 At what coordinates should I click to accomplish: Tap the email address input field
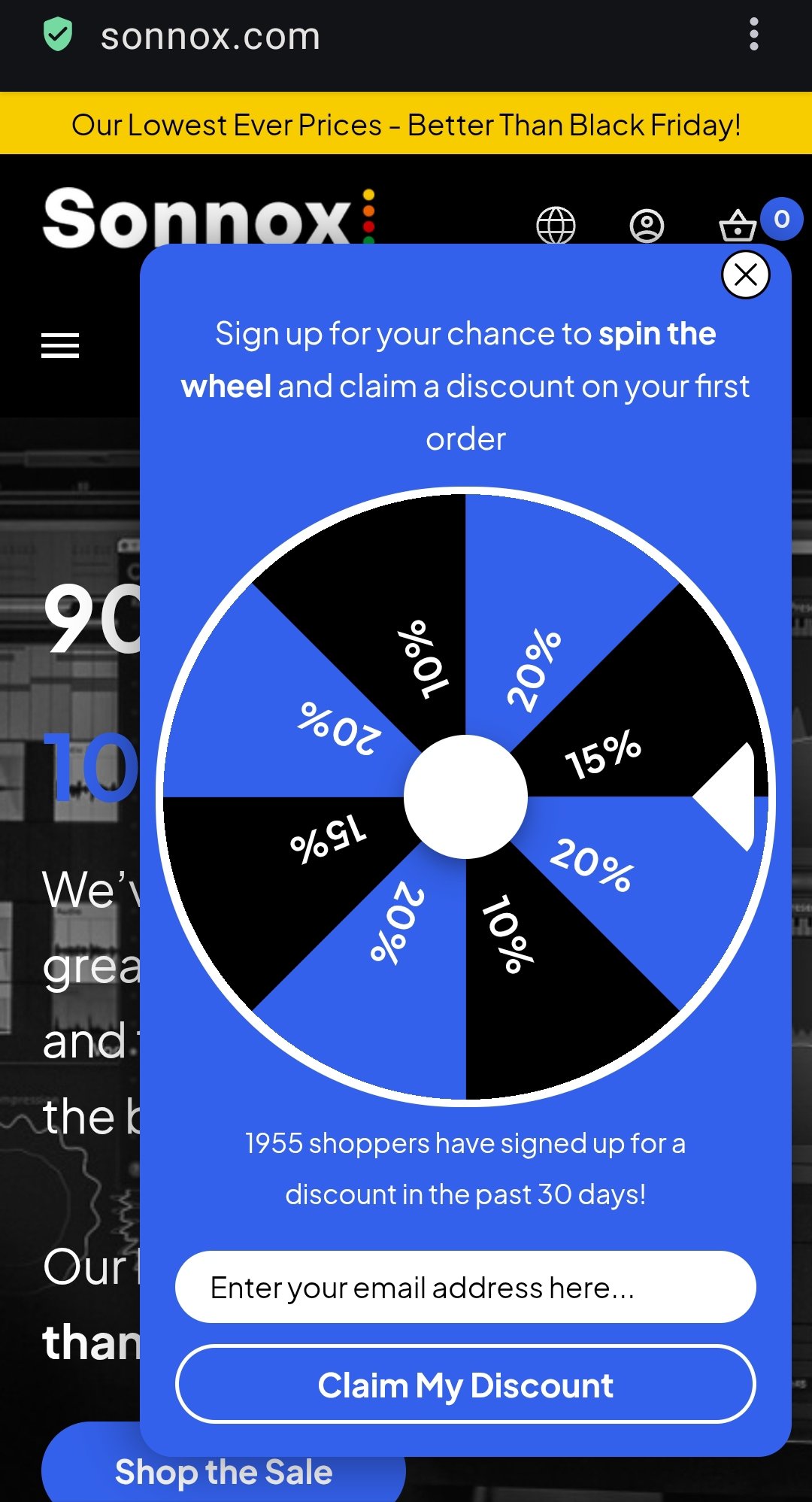tap(465, 1287)
